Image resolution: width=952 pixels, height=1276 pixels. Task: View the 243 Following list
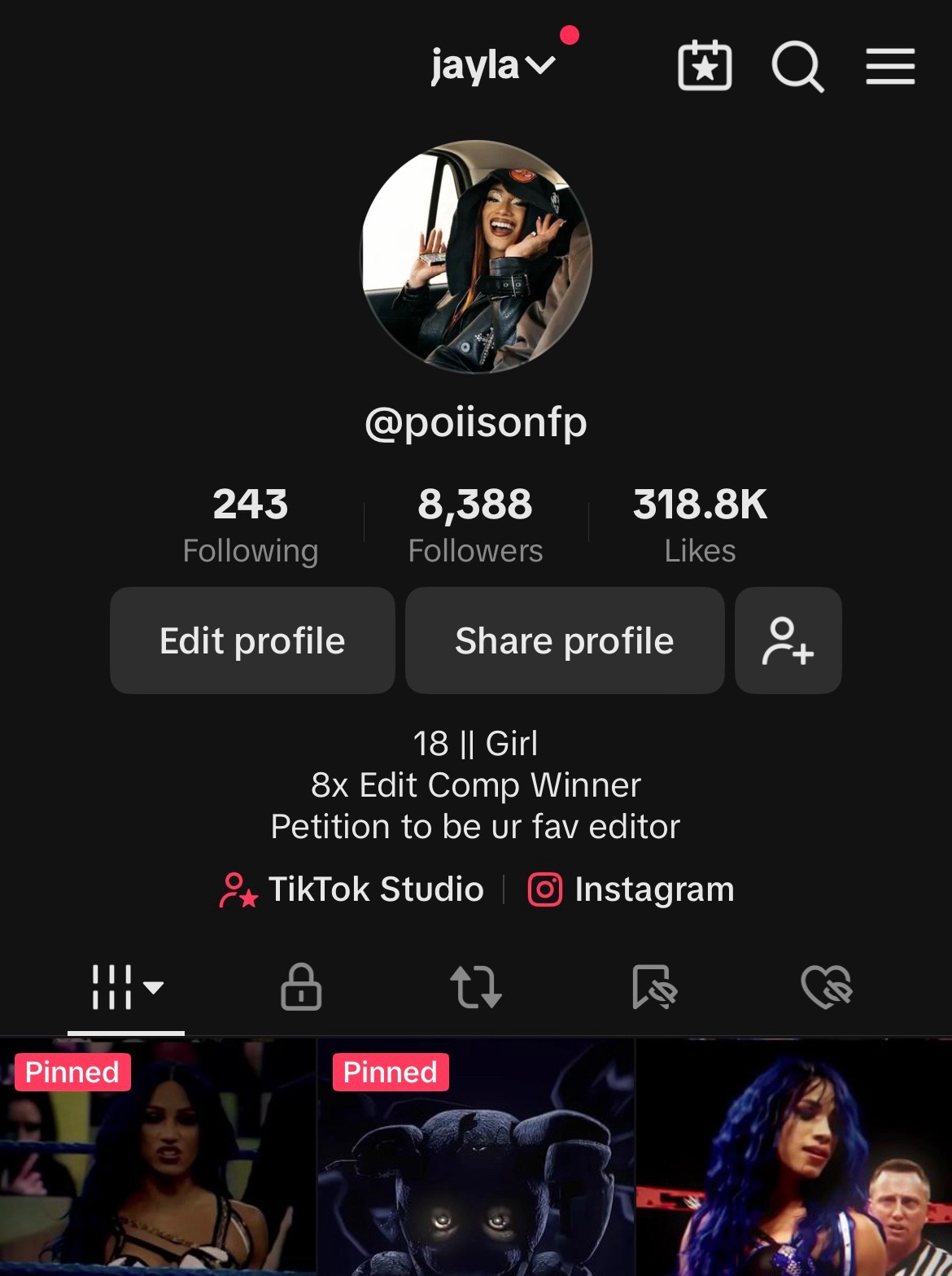click(251, 525)
